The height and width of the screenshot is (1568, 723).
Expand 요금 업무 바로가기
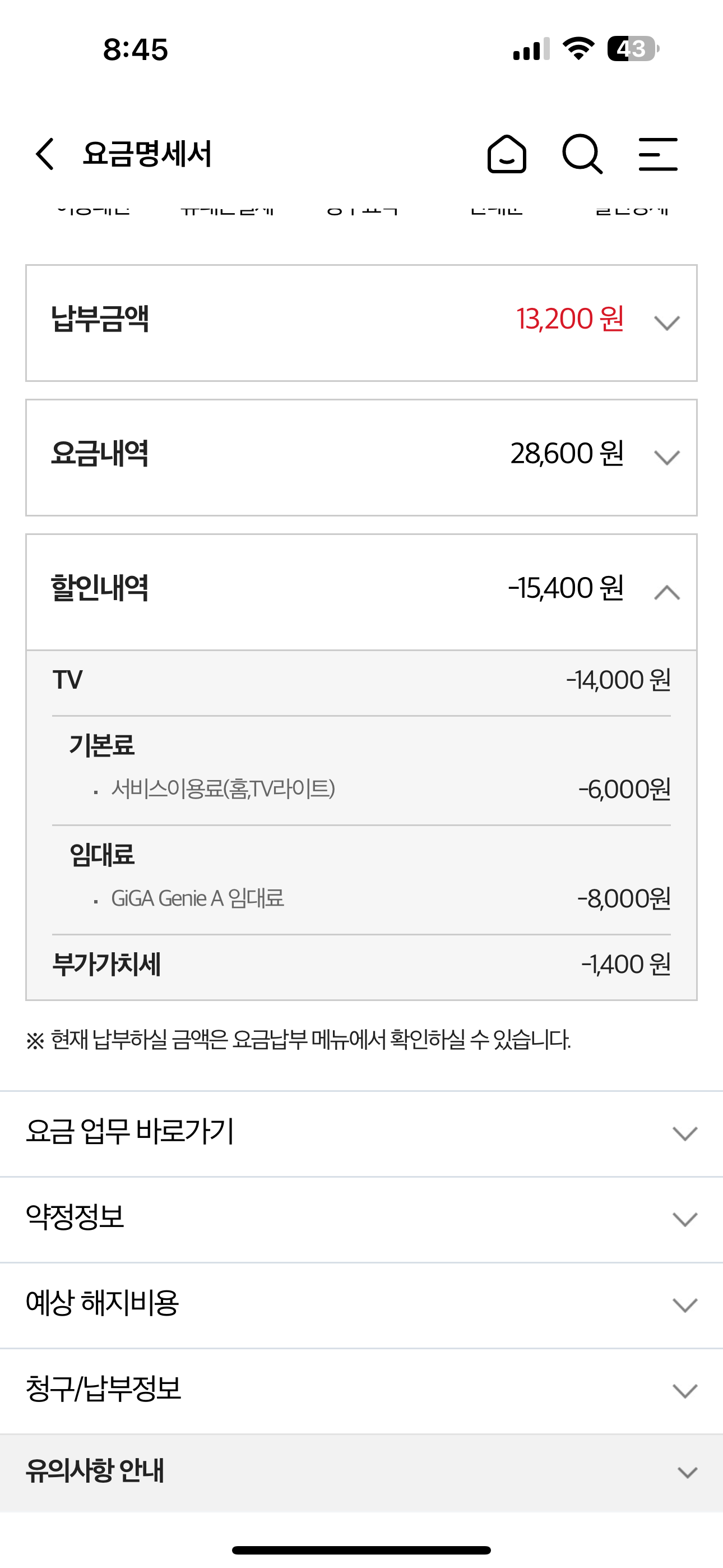click(x=684, y=1133)
